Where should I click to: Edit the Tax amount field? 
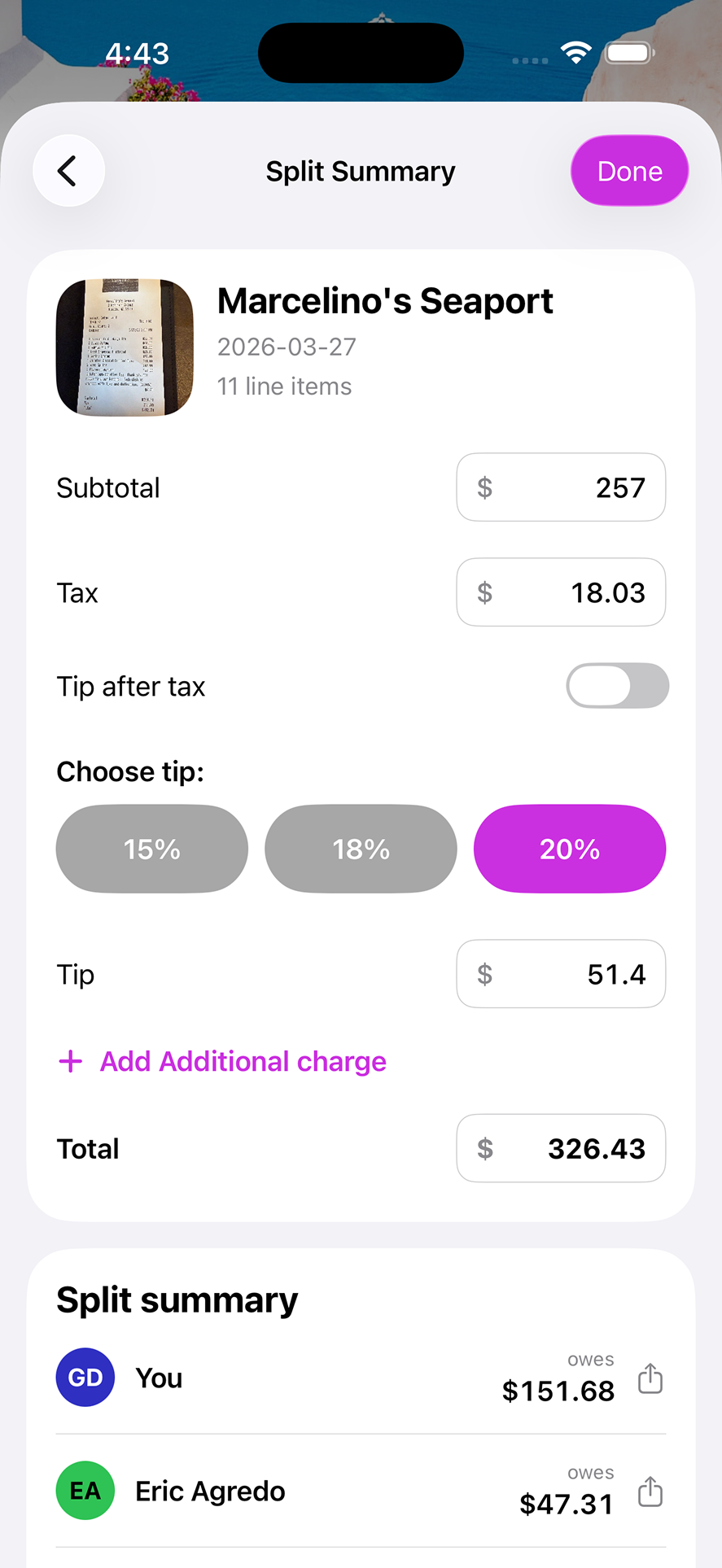click(561, 592)
